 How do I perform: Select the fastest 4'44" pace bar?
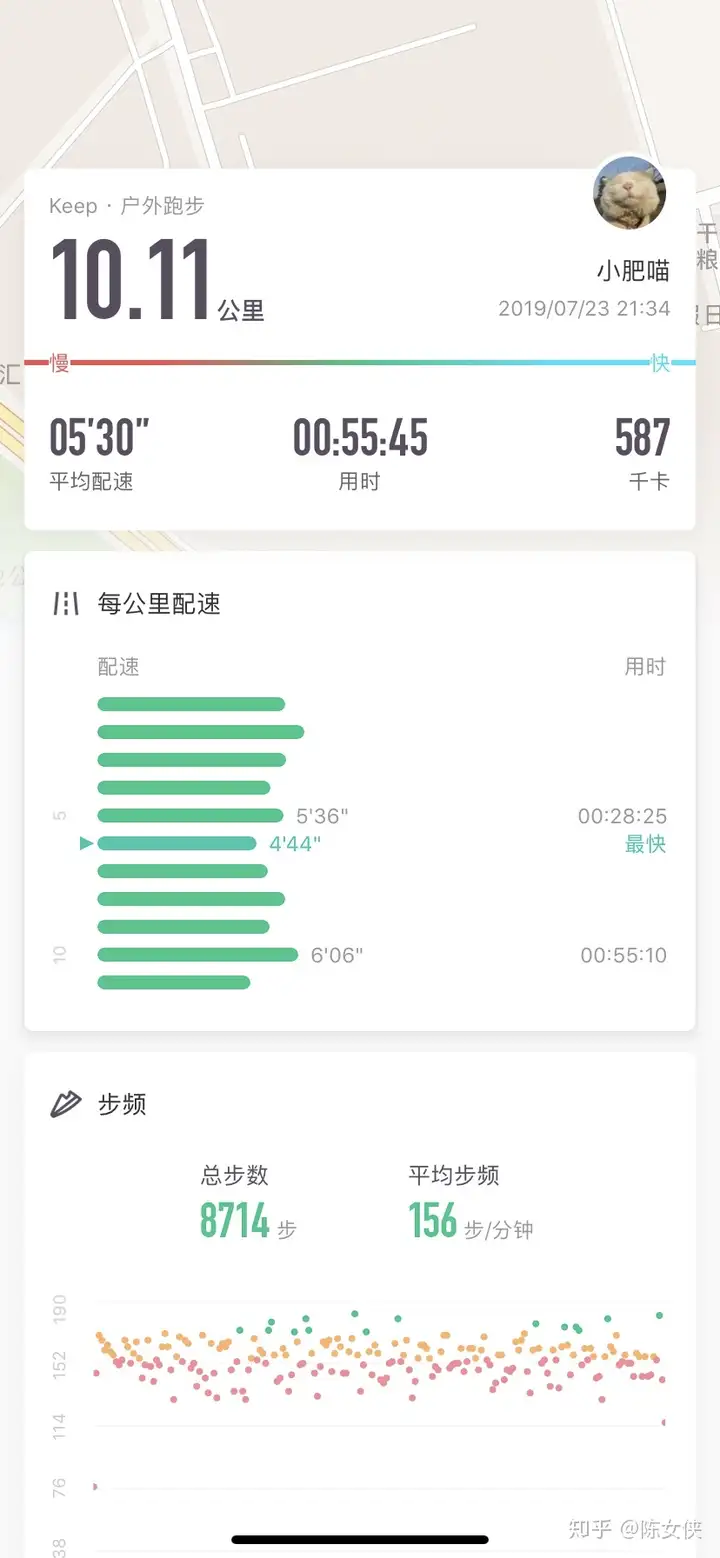coord(177,843)
